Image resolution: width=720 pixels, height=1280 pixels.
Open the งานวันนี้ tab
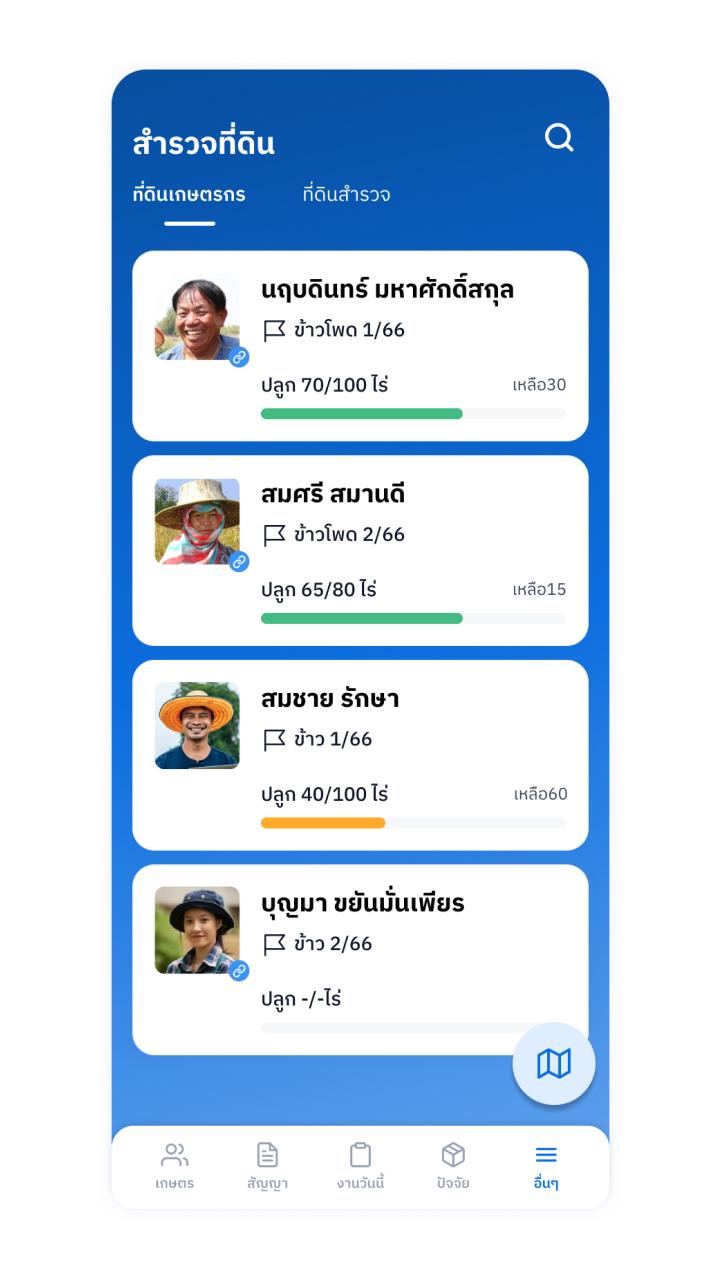coord(360,1167)
